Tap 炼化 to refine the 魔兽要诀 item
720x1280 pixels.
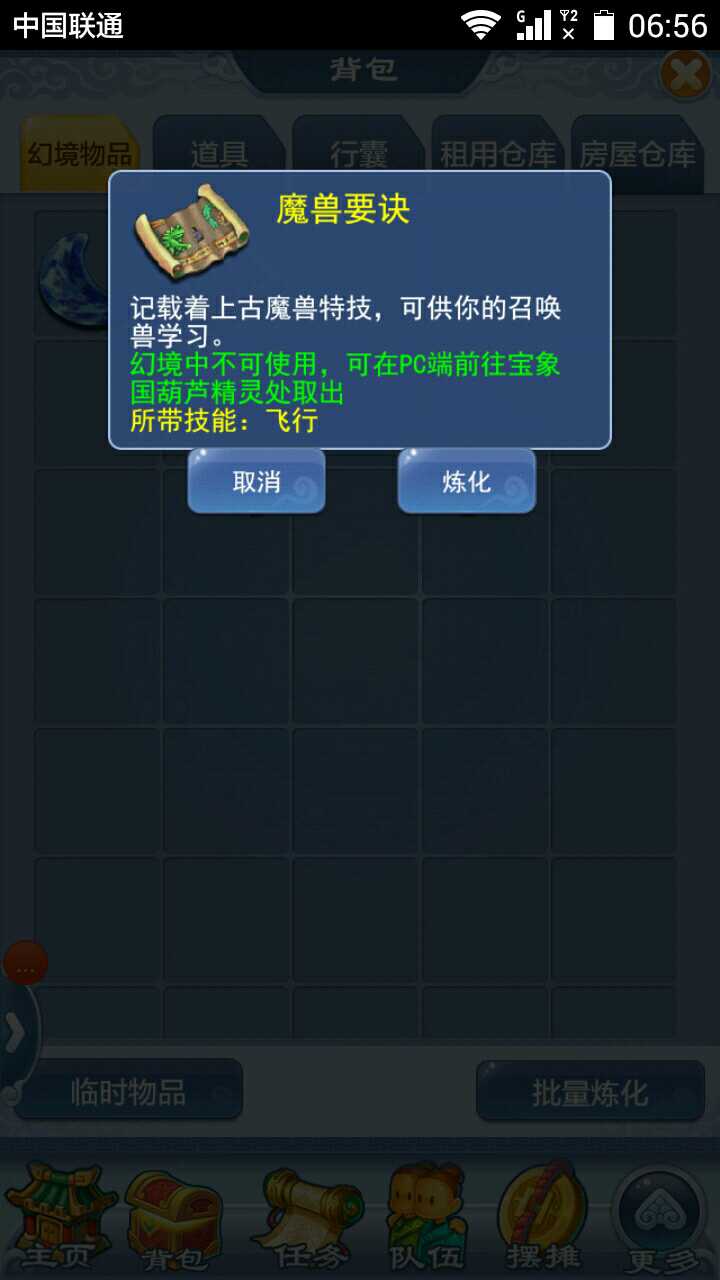click(x=466, y=481)
